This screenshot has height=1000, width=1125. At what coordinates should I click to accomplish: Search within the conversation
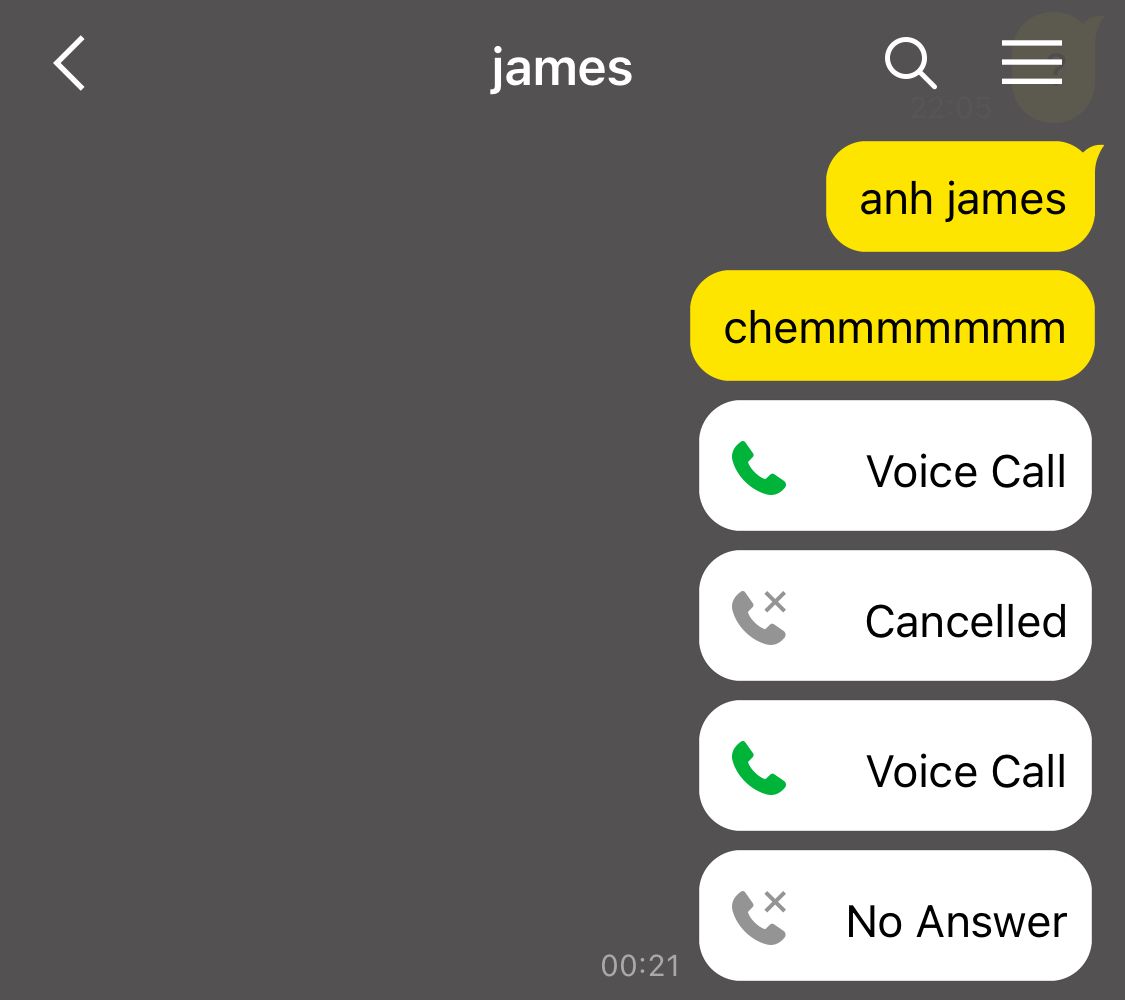pyautogui.click(x=910, y=64)
